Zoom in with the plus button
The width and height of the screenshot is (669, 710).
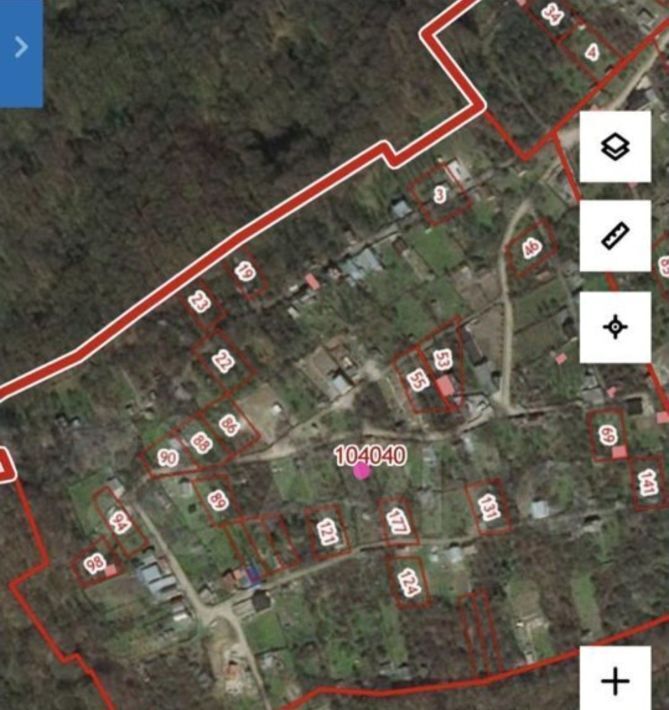(x=615, y=681)
